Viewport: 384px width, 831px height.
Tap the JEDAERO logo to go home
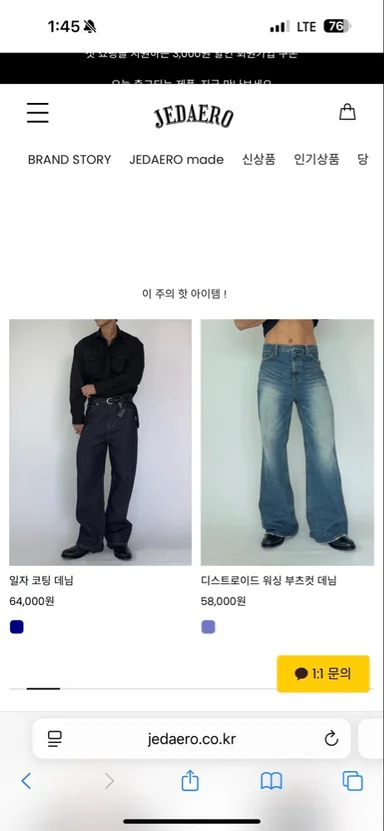click(x=194, y=116)
